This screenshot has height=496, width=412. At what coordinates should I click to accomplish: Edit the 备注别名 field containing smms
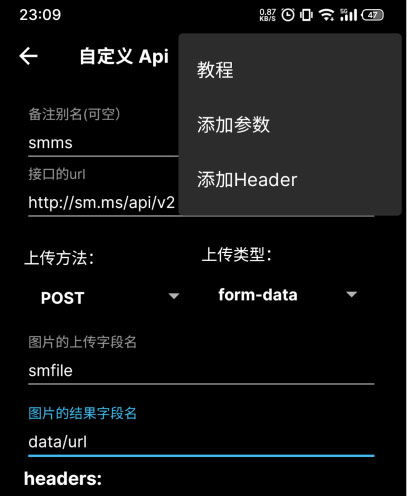tap(103, 143)
